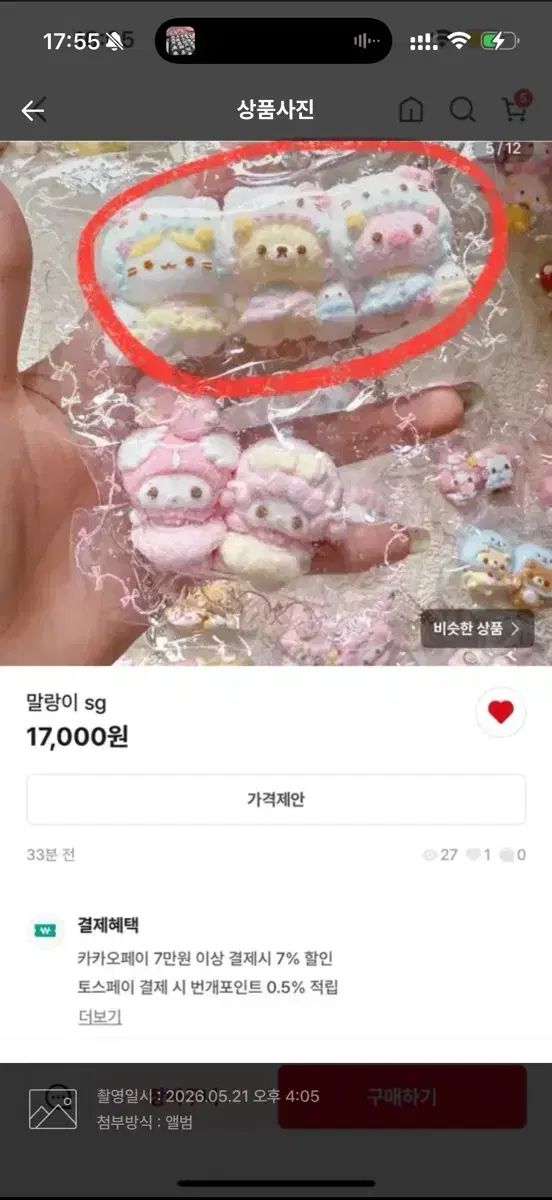This screenshot has width=552, height=1200.
Task: Go back with the arrow icon
Action: (x=34, y=111)
